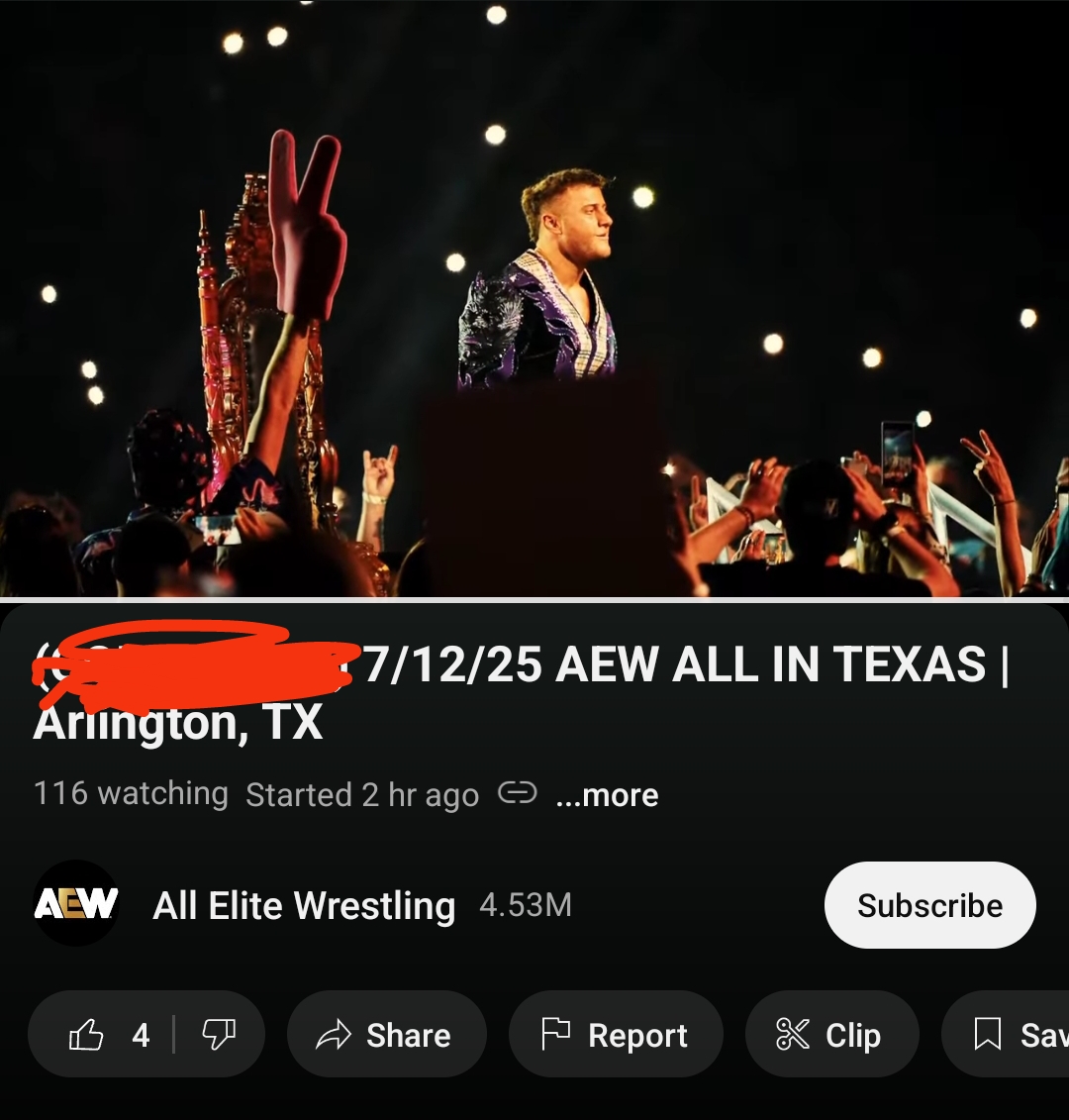Tap the video player to show controls

(534, 297)
